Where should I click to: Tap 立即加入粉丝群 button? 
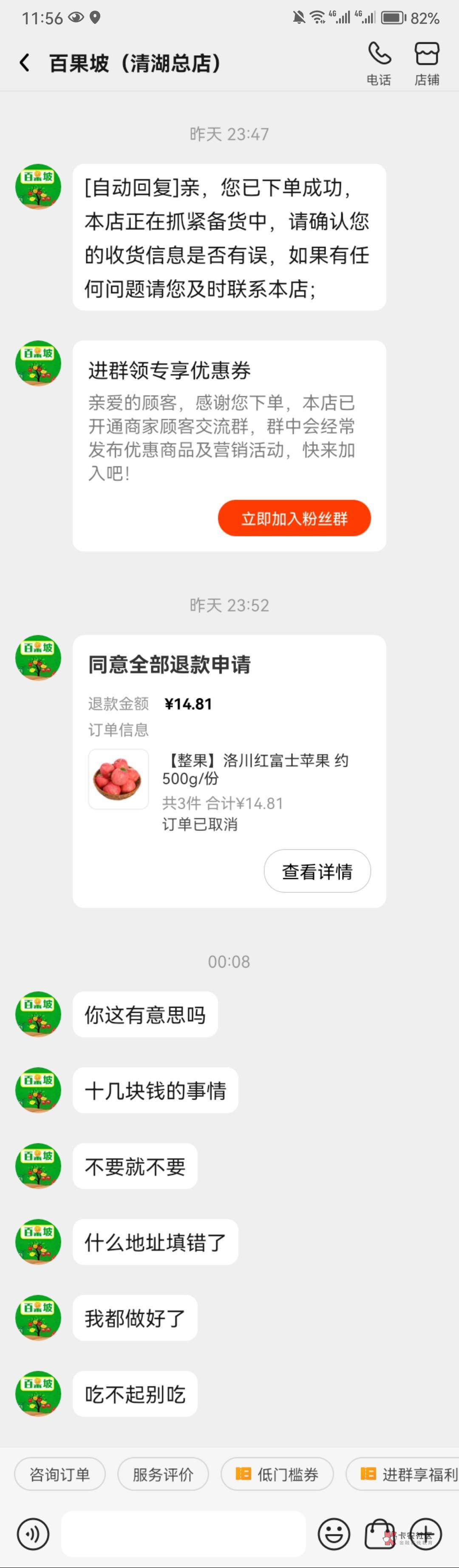(294, 518)
